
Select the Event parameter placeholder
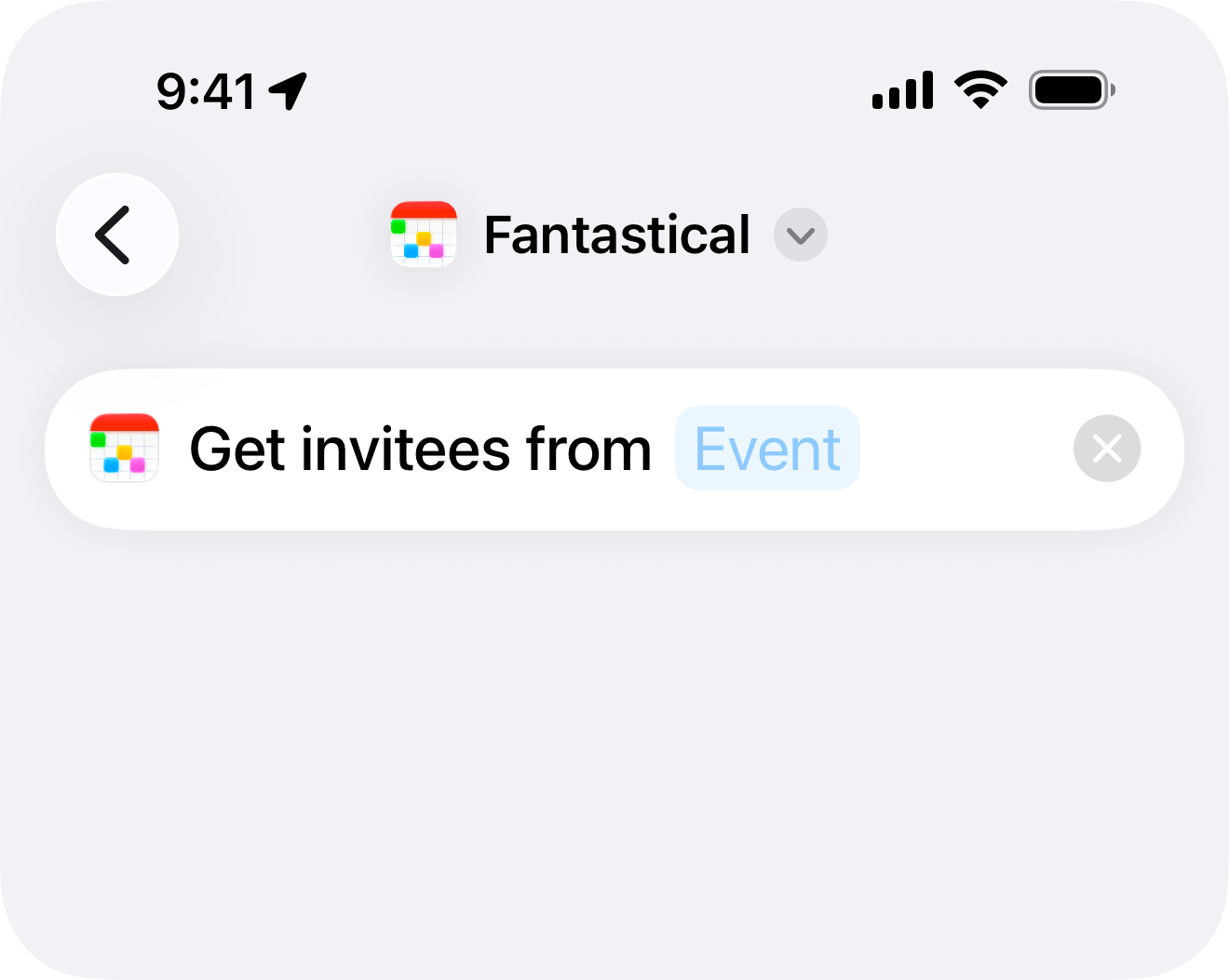click(767, 449)
